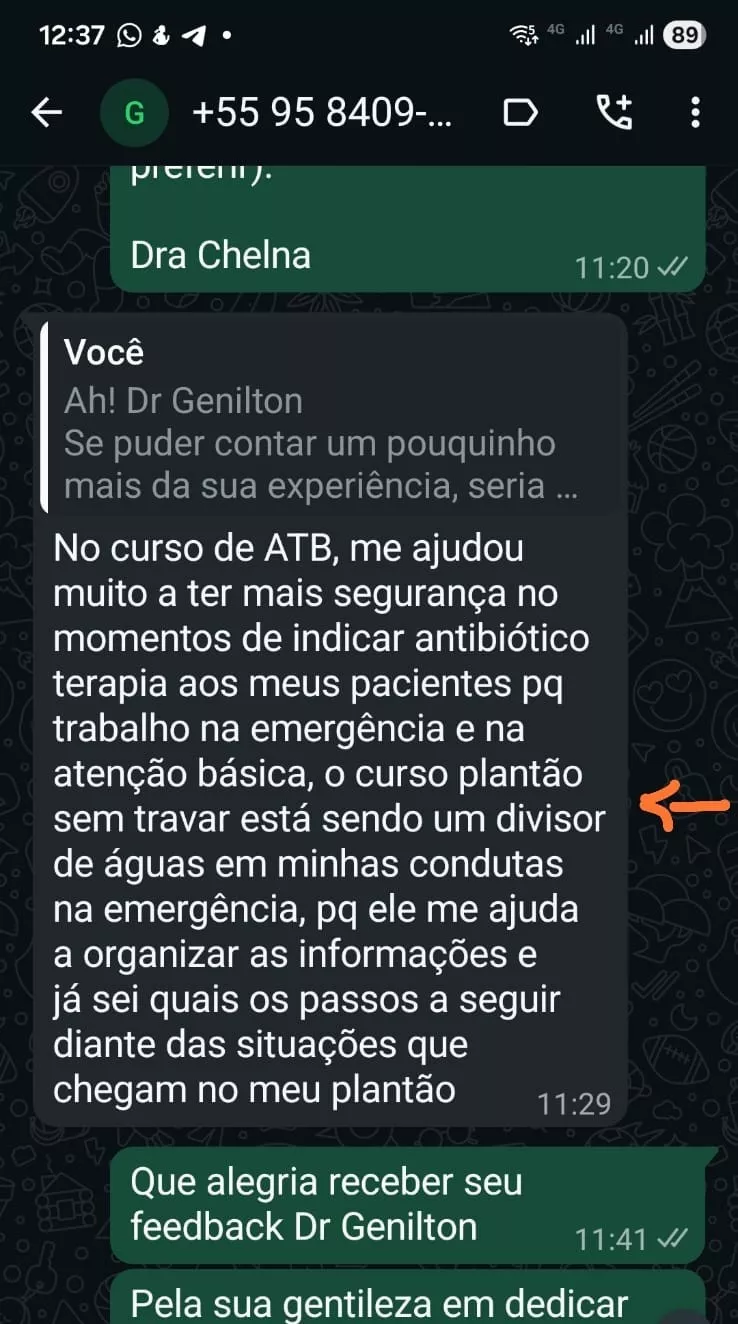Open the label tag icon

tap(520, 113)
